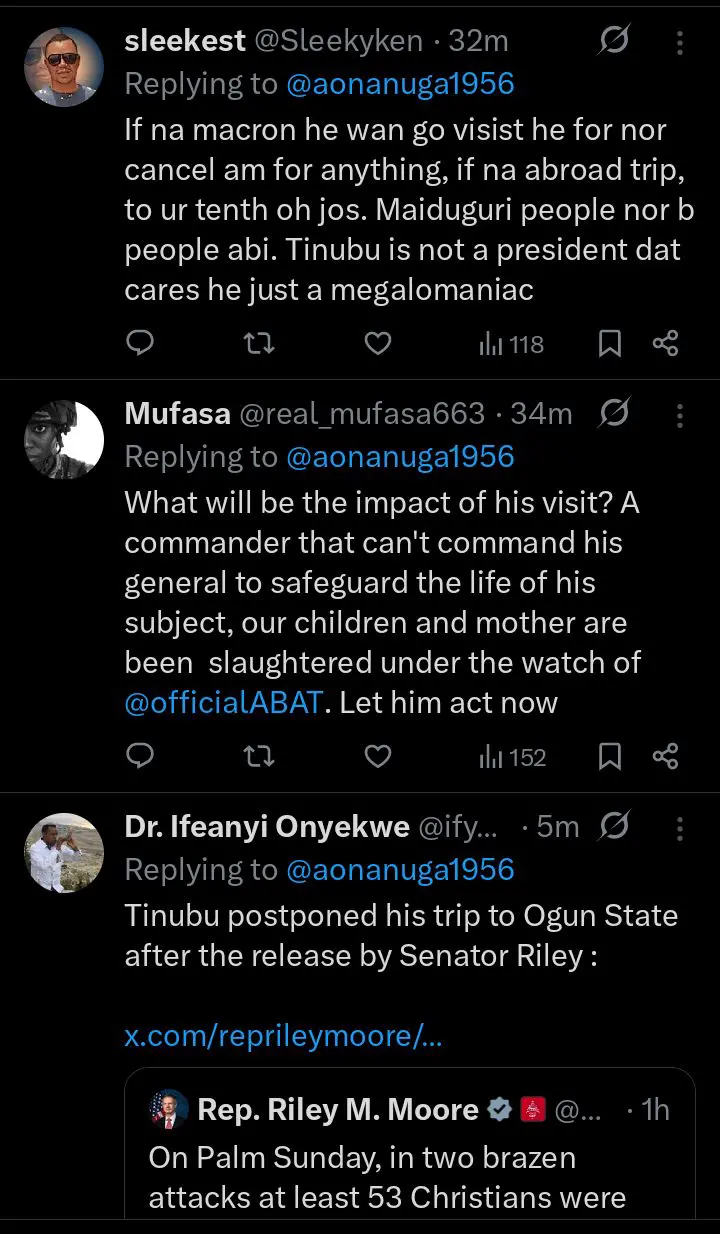Open Grok icon on Mufasa's tweet

[614, 413]
